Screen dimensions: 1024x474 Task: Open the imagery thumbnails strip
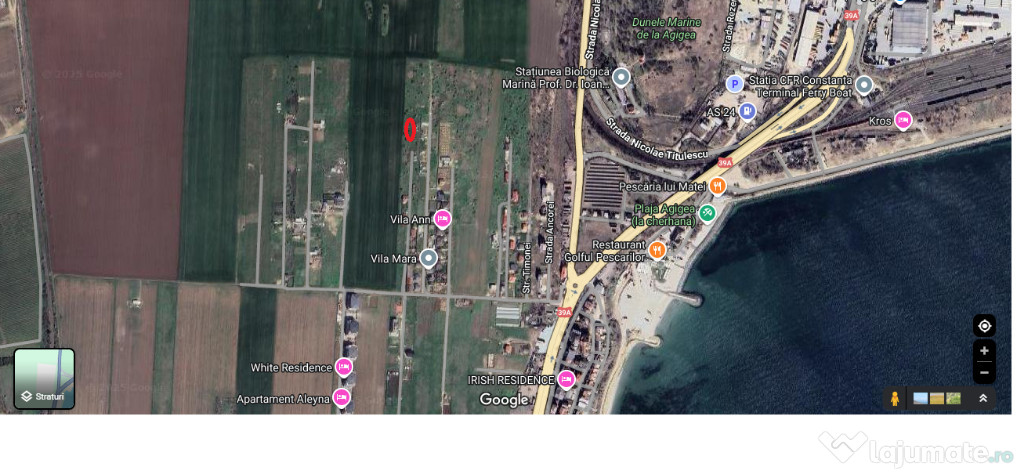click(937, 398)
